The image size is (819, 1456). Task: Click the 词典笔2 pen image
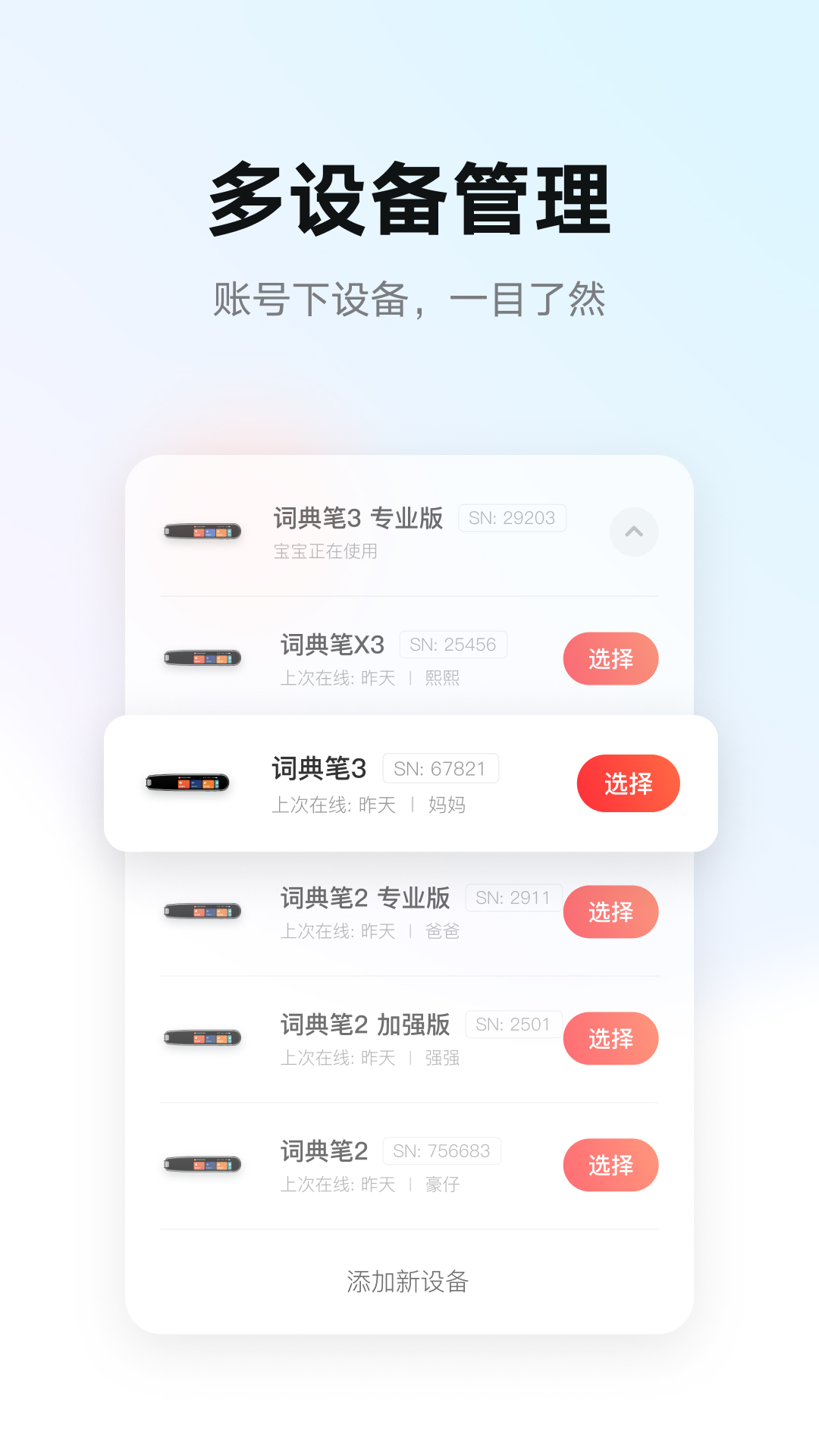tap(202, 1164)
